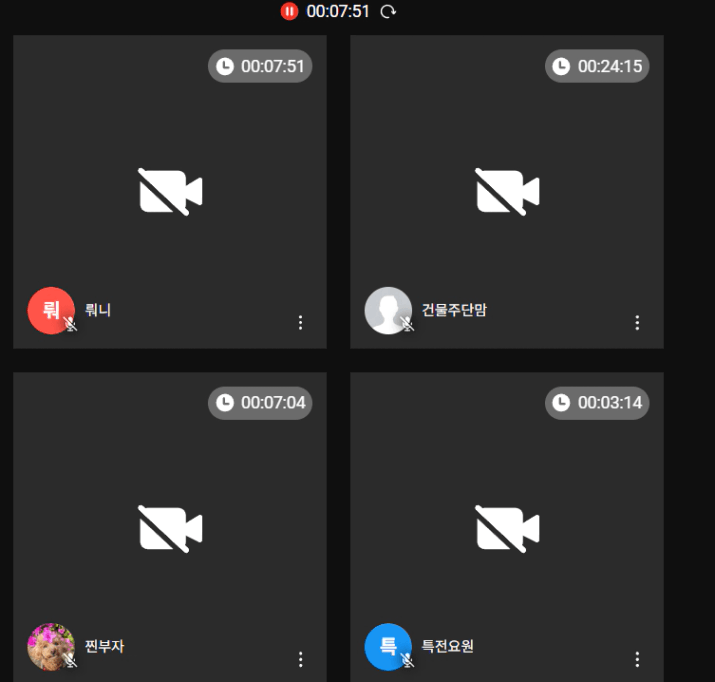Screen dimensions: 715x682
Task: Open the overflow menu on 특전요원's tile
Action: 637,659
